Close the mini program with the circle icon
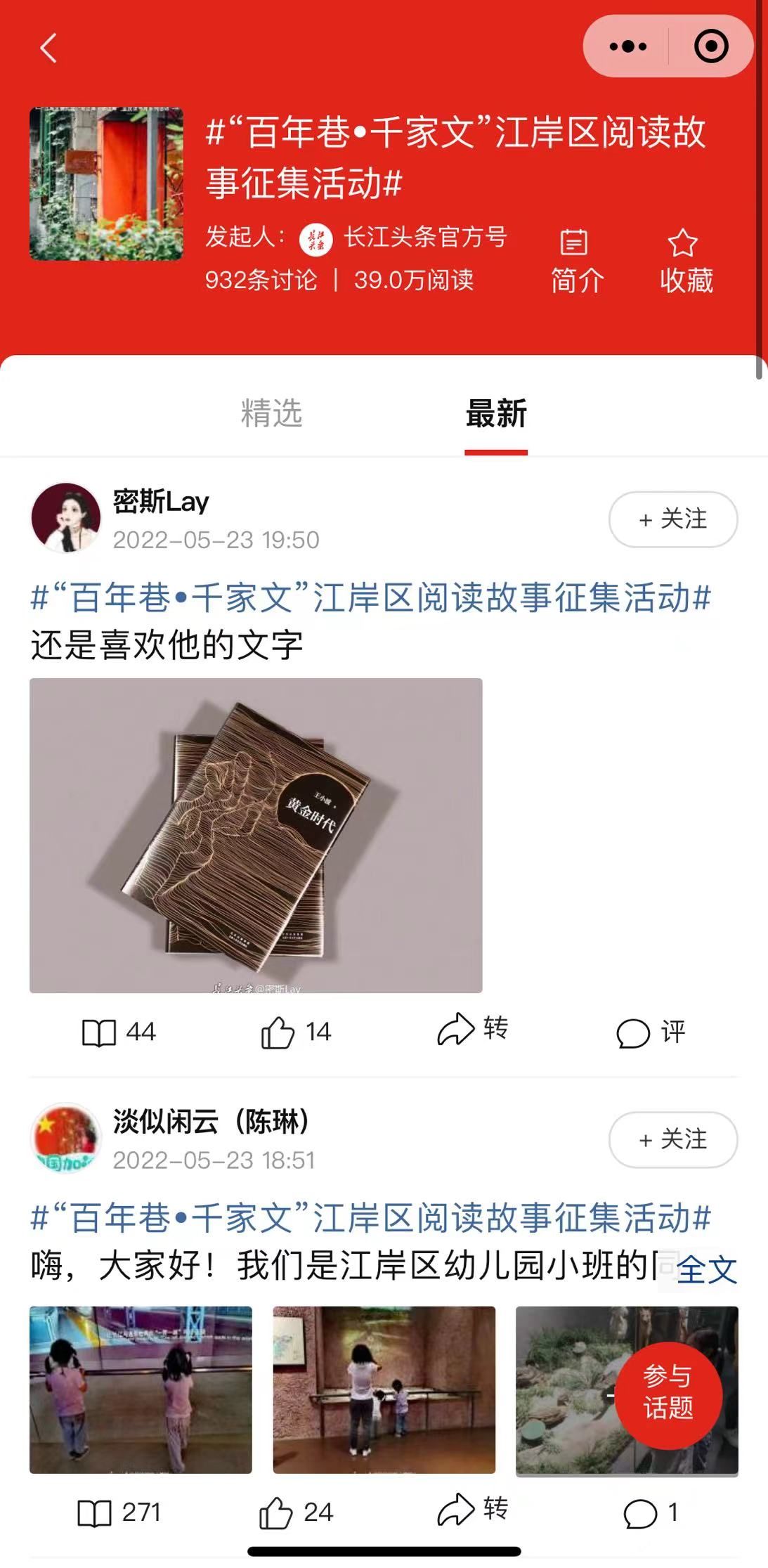The height and width of the screenshot is (1568, 768). tap(710, 46)
